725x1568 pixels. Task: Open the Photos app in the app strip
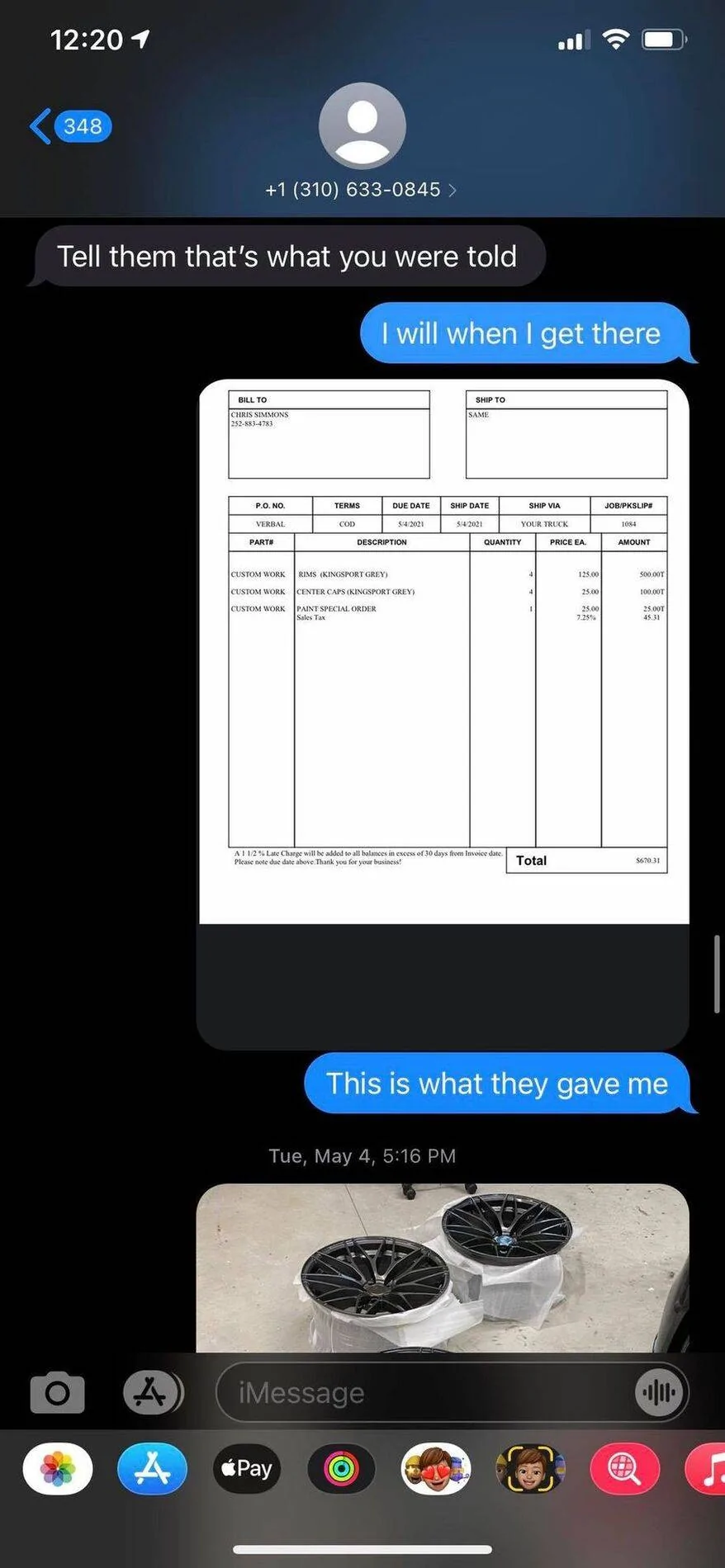(x=58, y=1468)
